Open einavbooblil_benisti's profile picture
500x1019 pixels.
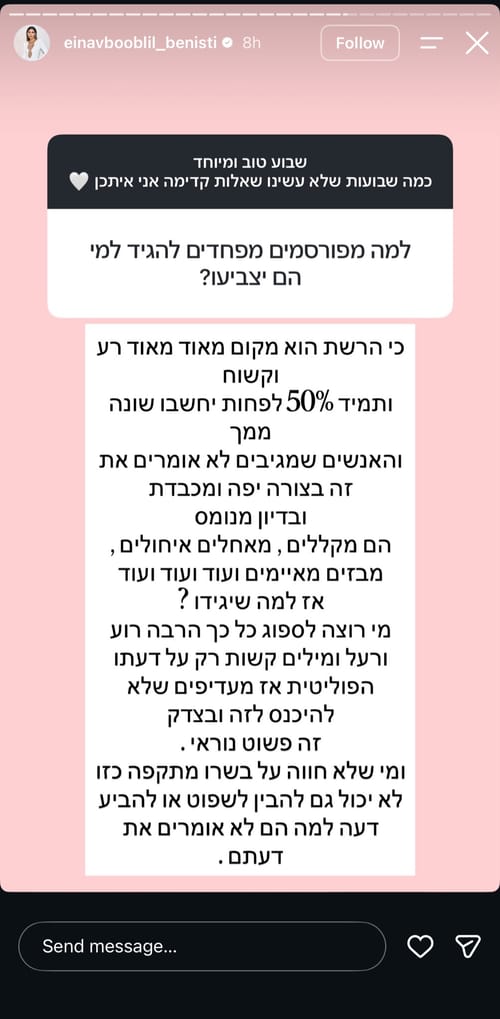click(x=32, y=43)
